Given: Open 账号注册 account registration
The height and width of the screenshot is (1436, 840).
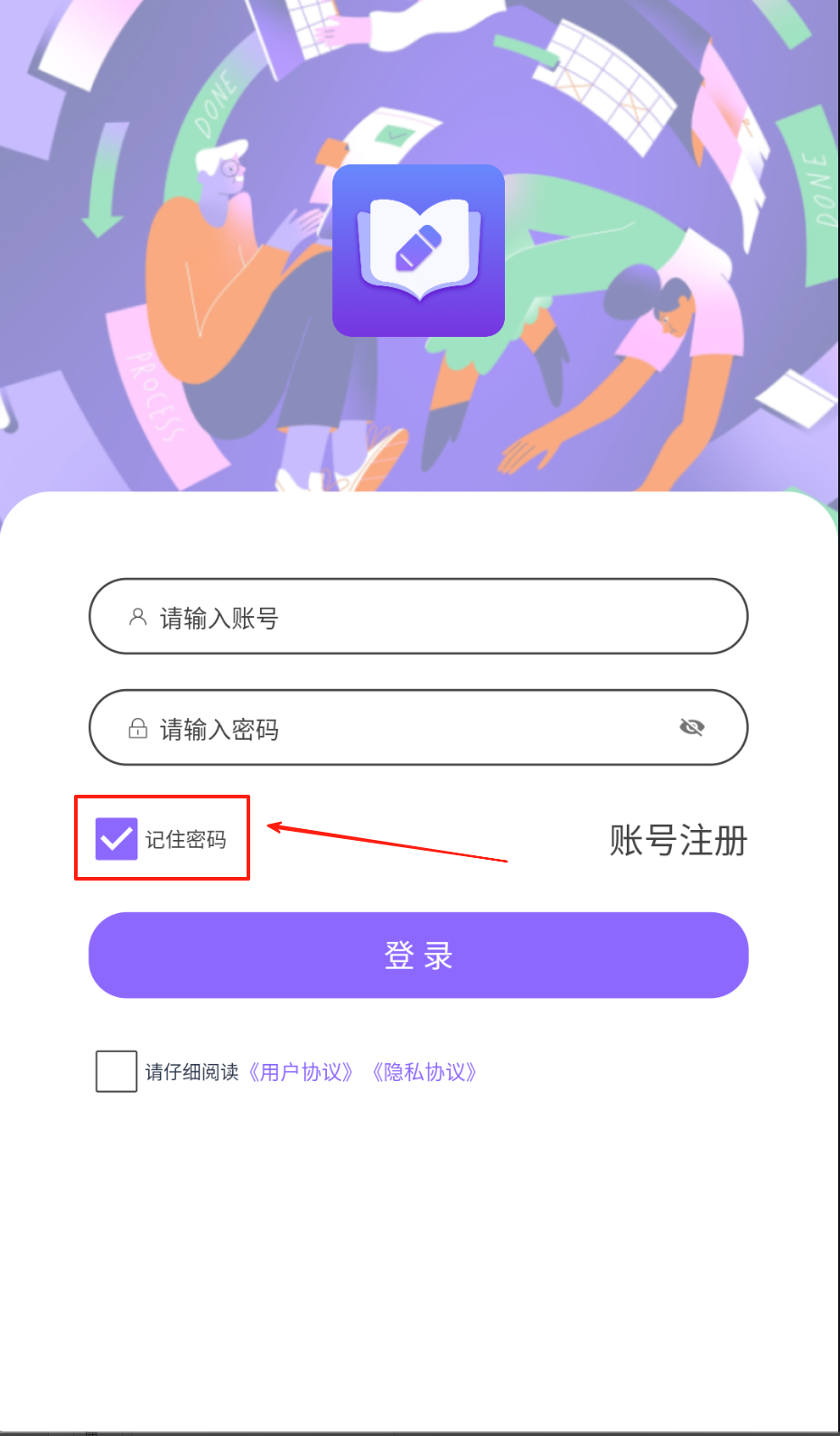Looking at the screenshot, I should pos(678,840).
